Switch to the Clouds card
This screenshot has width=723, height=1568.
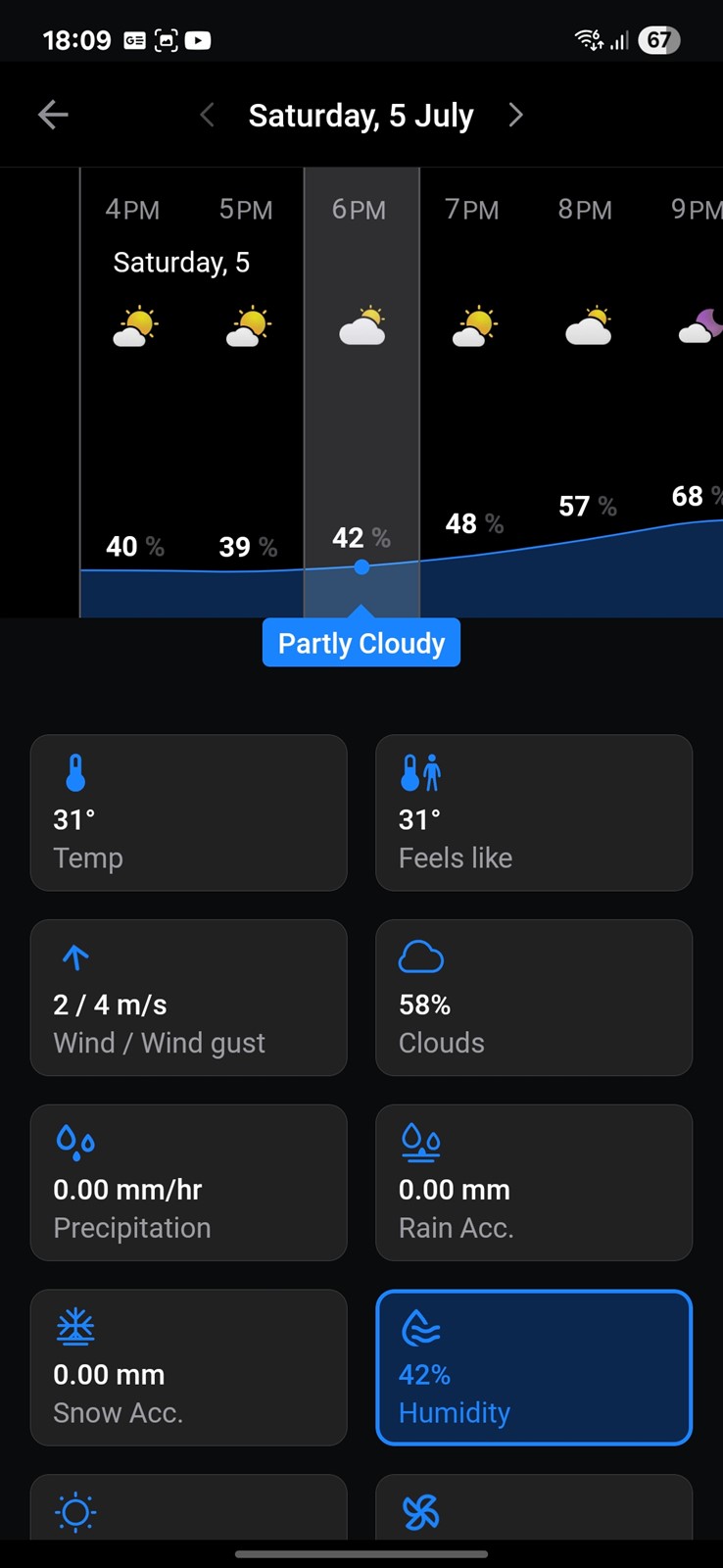534,998
